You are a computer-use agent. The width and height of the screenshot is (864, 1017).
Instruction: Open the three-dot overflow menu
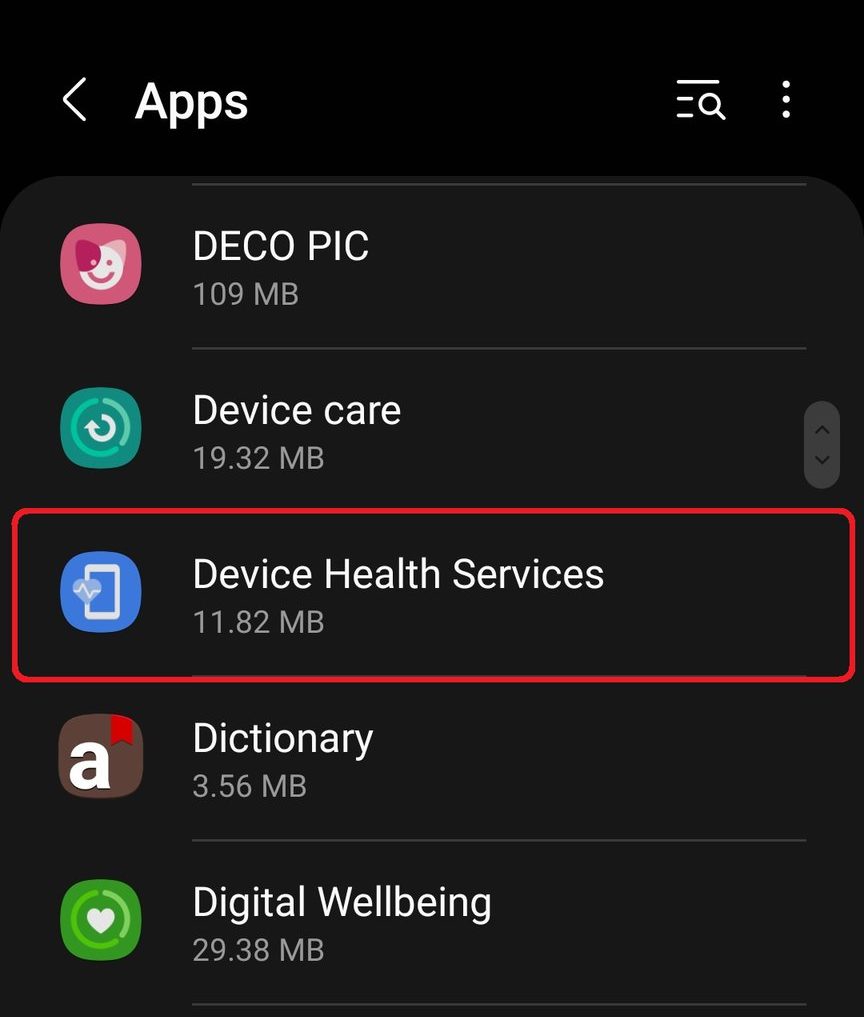pyautogui.click(x=786, y=100)
